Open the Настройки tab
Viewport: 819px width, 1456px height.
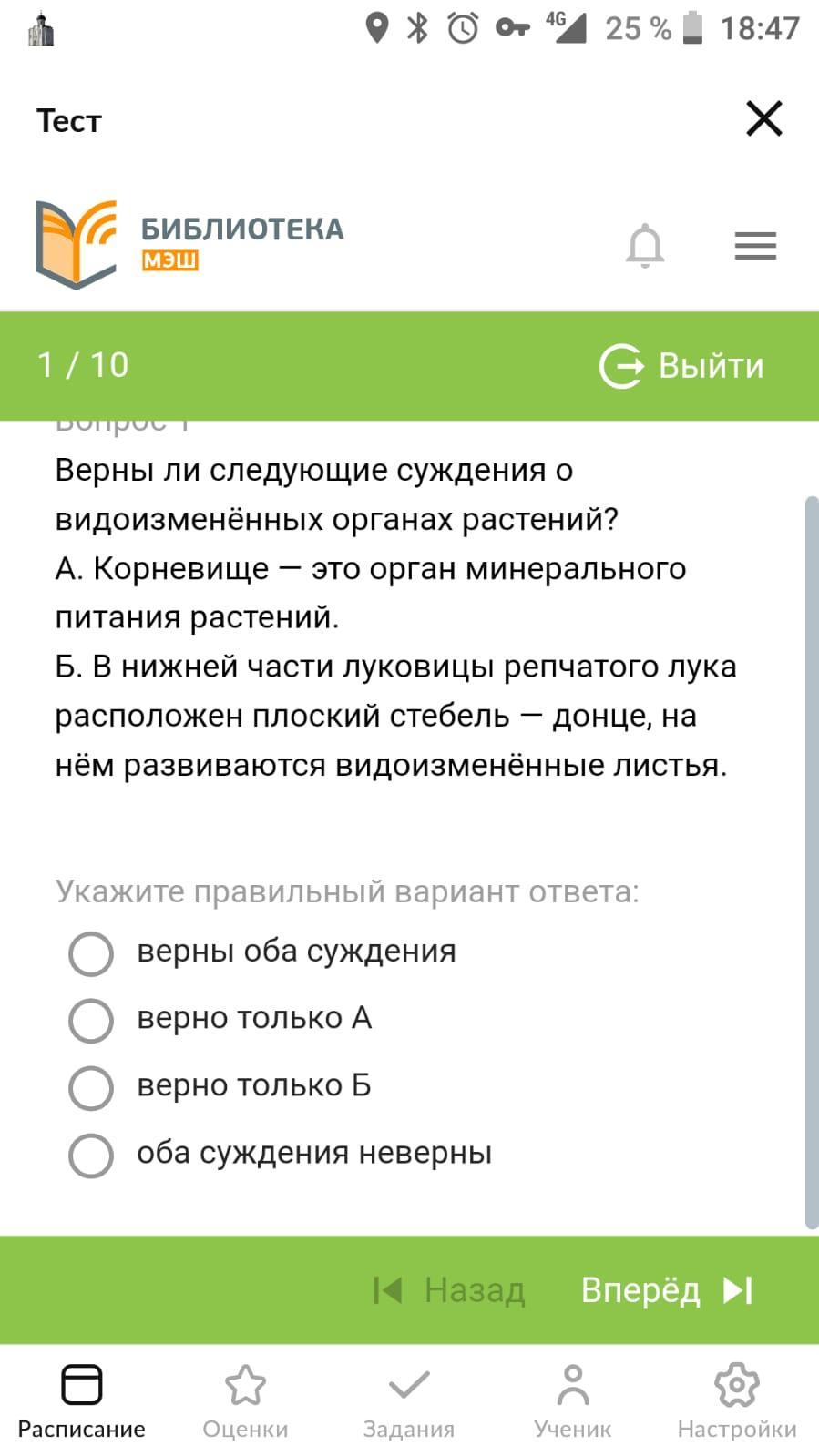tap(736, 1400)
